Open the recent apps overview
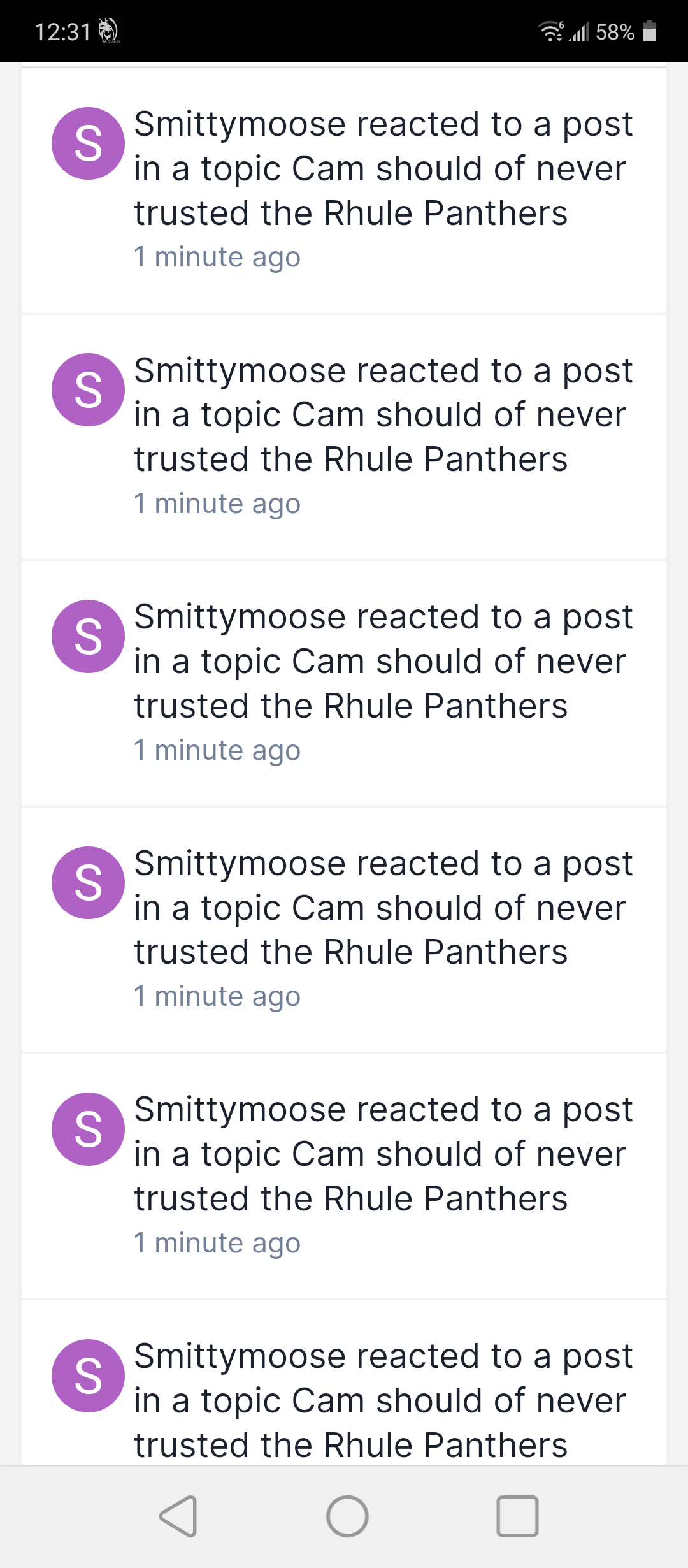This screenshot has width=688, height=1568. click(517, 1516)
